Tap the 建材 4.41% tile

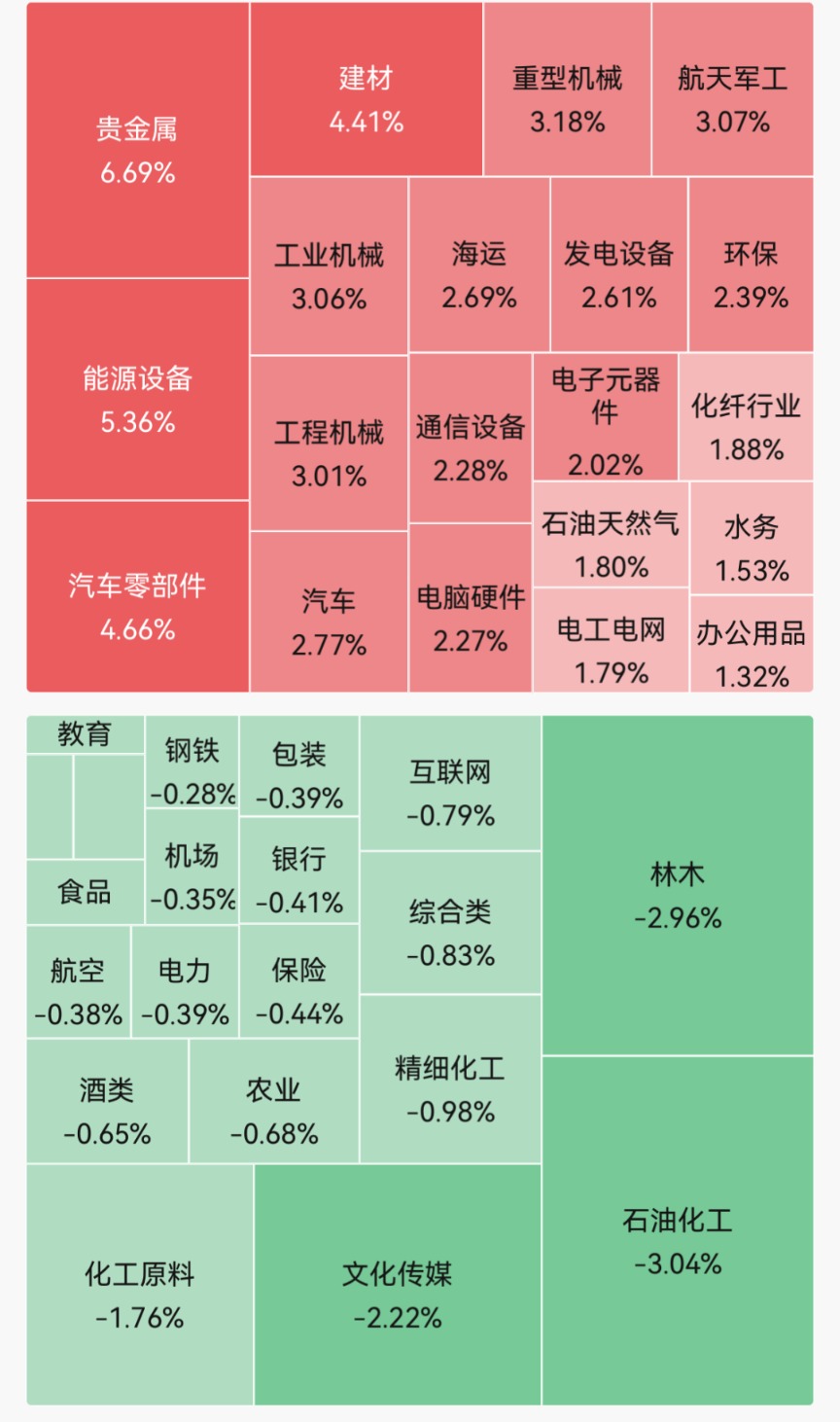click(x=367, y=89)
